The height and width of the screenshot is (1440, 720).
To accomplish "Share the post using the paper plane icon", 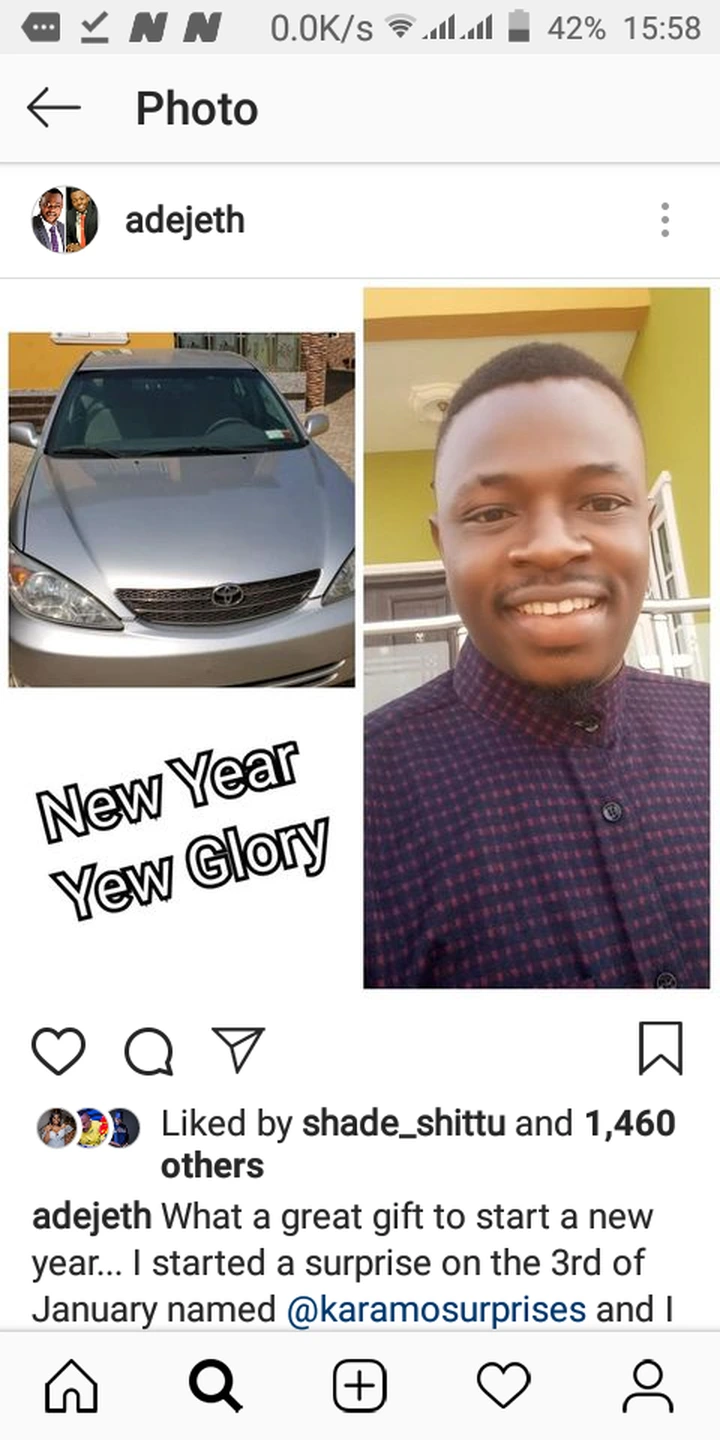I will point(237,1050).
